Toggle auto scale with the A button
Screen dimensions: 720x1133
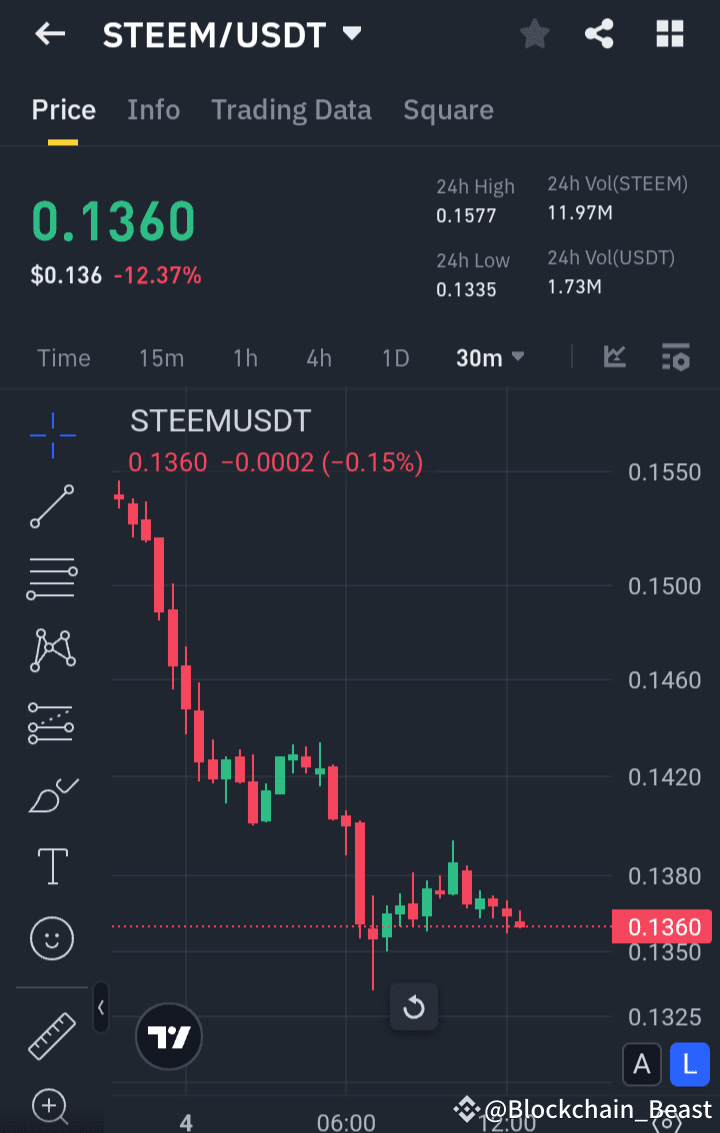[x=642, y=1065]
